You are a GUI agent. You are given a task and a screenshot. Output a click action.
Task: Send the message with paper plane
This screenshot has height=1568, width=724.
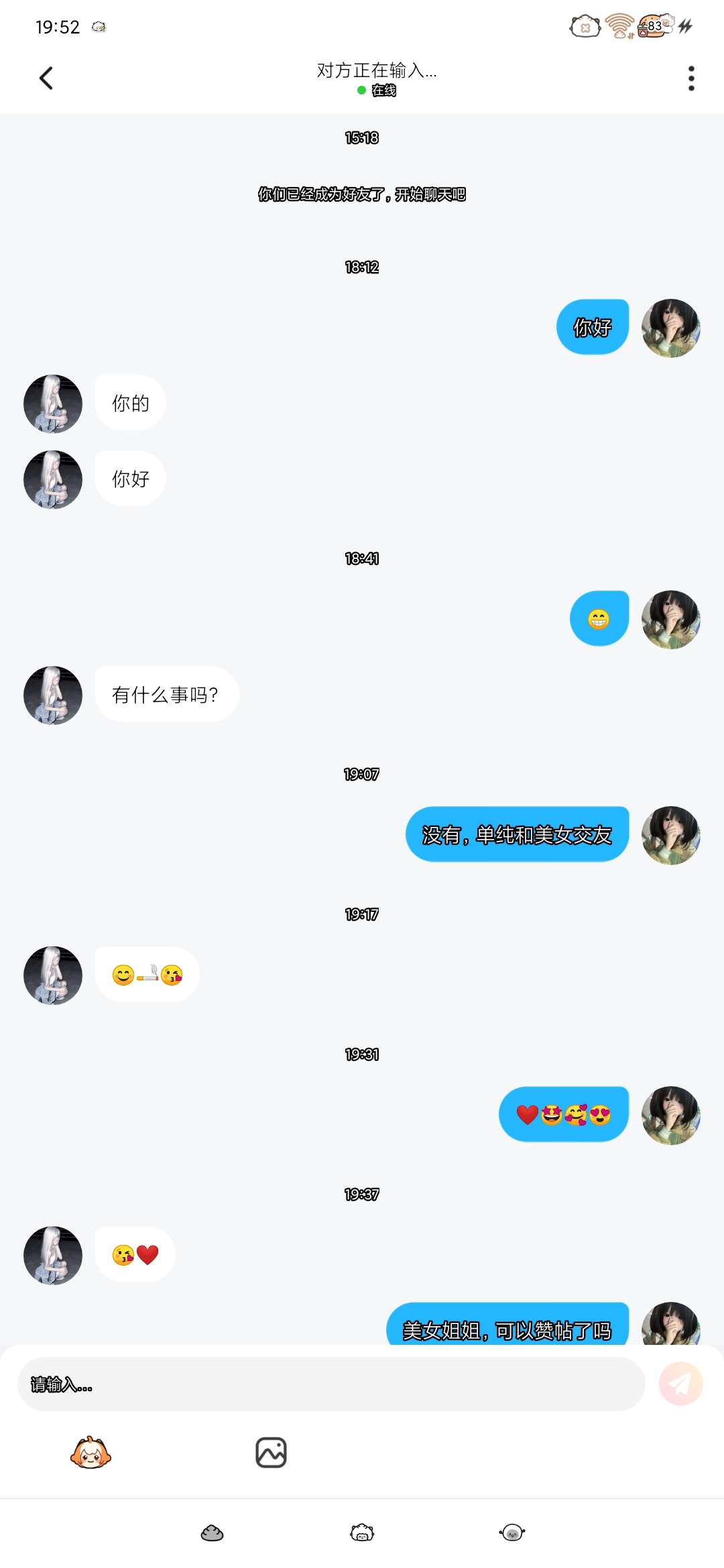(680, 1384)
